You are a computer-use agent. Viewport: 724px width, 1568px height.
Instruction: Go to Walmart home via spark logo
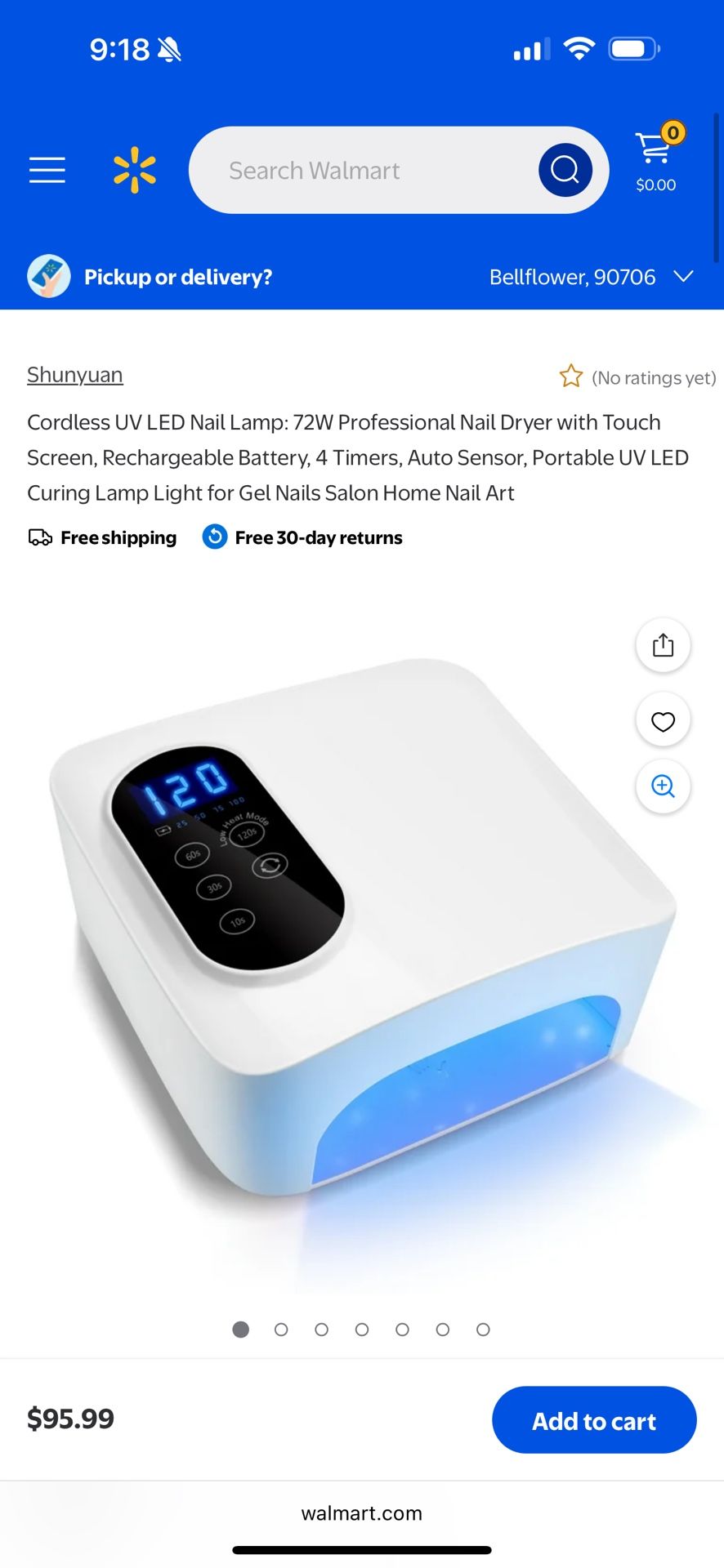[135, 170]
